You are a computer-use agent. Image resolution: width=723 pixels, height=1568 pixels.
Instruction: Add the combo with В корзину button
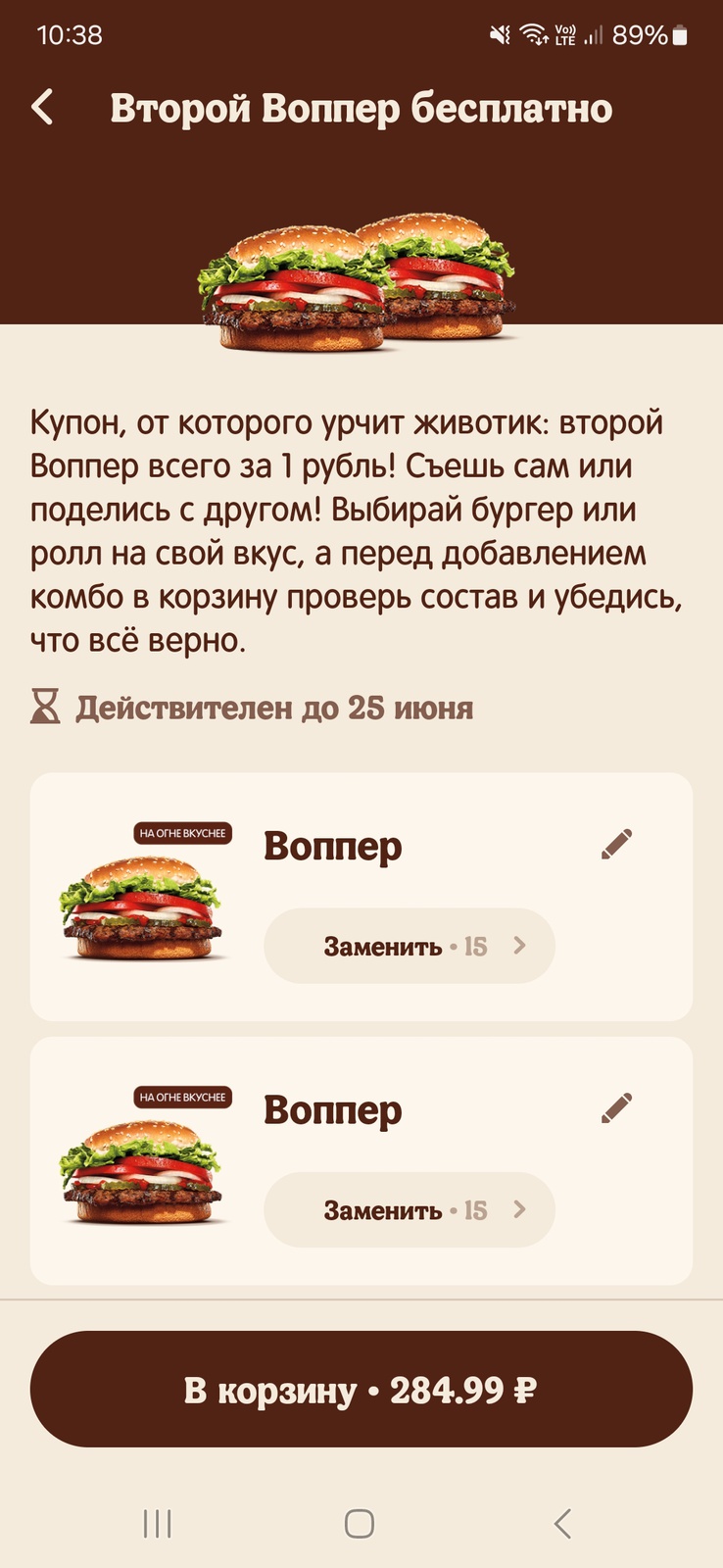pos(361,1390)
